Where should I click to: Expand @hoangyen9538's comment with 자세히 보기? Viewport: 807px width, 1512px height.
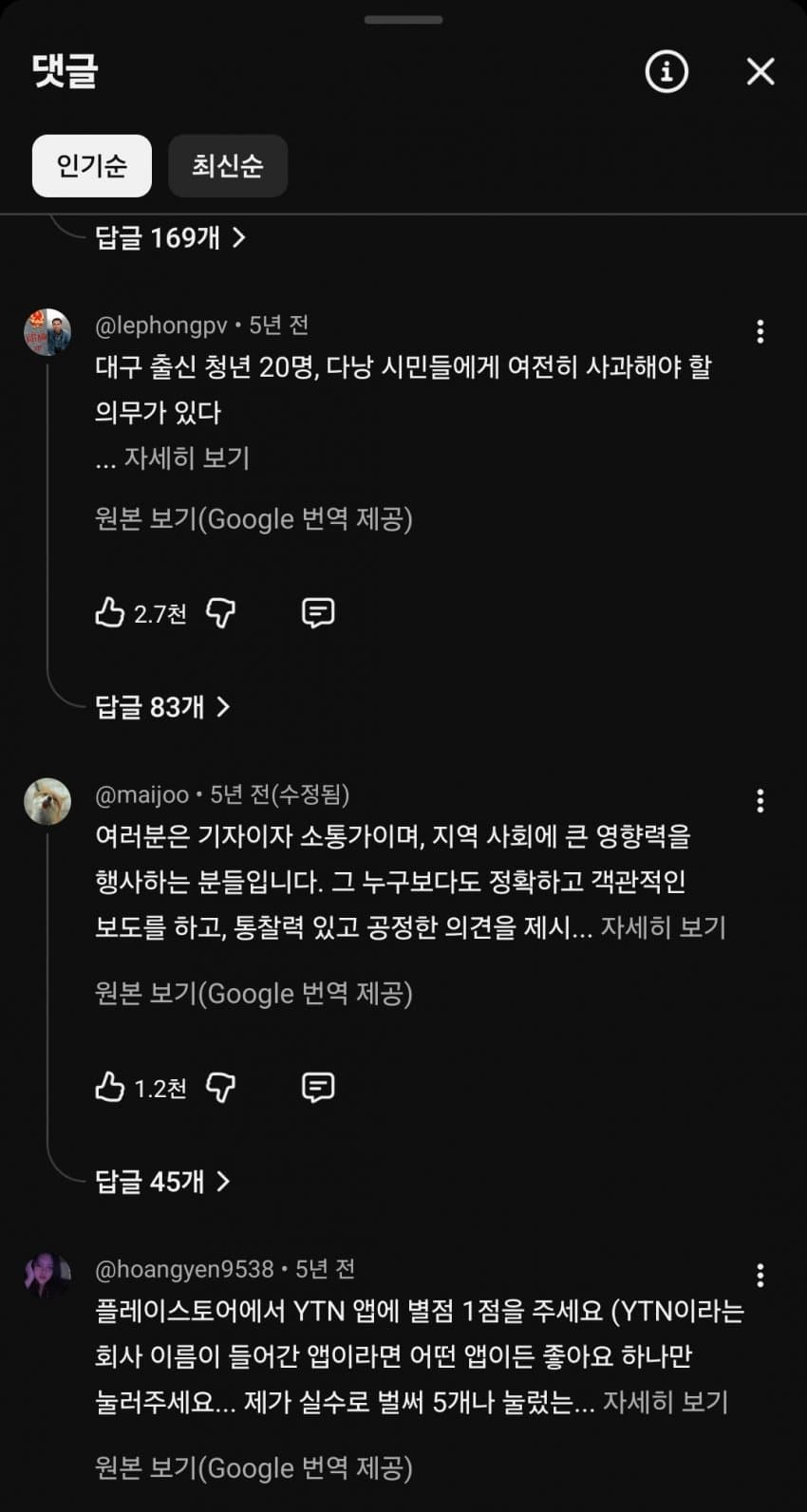[x=665, y=1402]
